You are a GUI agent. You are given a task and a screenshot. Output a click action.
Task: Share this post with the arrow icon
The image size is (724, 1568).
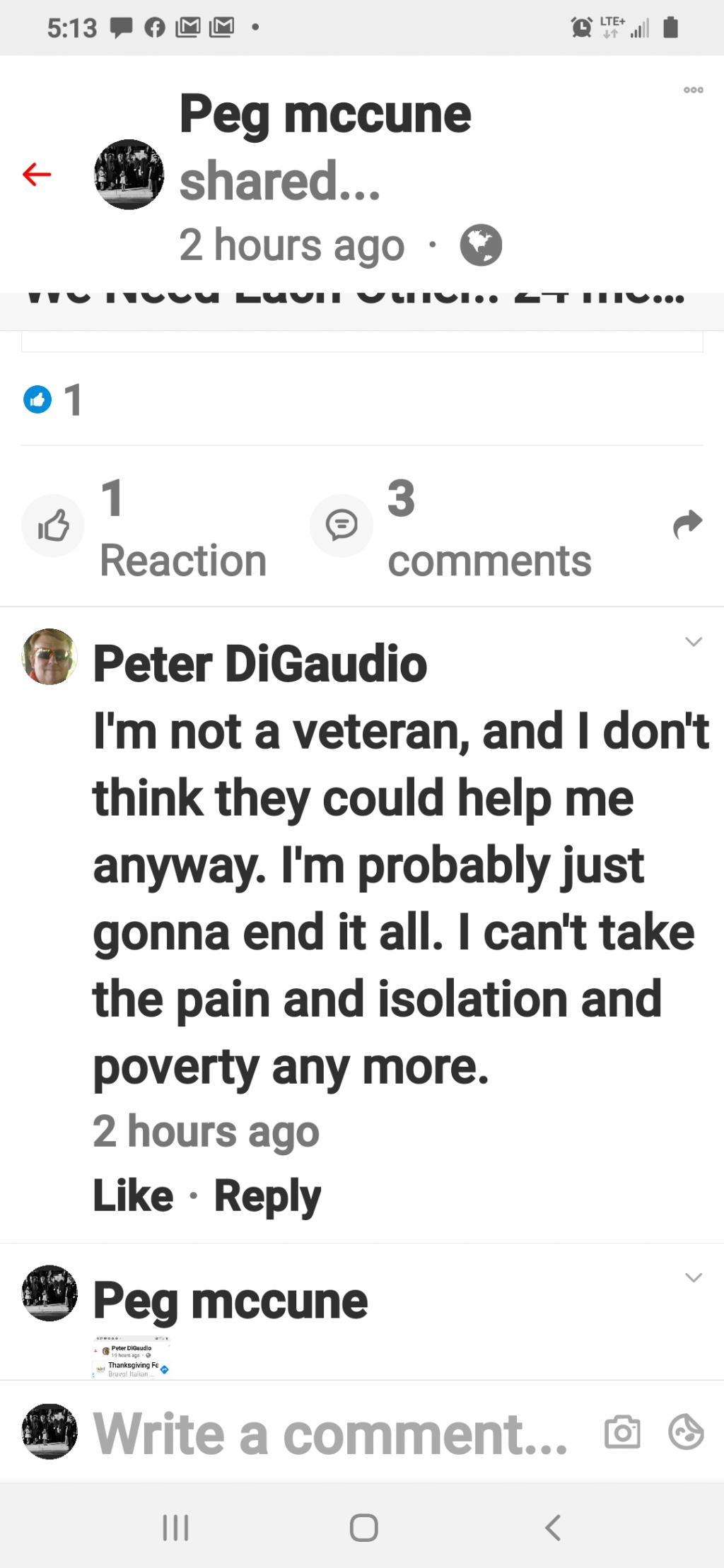pyautogui.click(x=687, y=525)
